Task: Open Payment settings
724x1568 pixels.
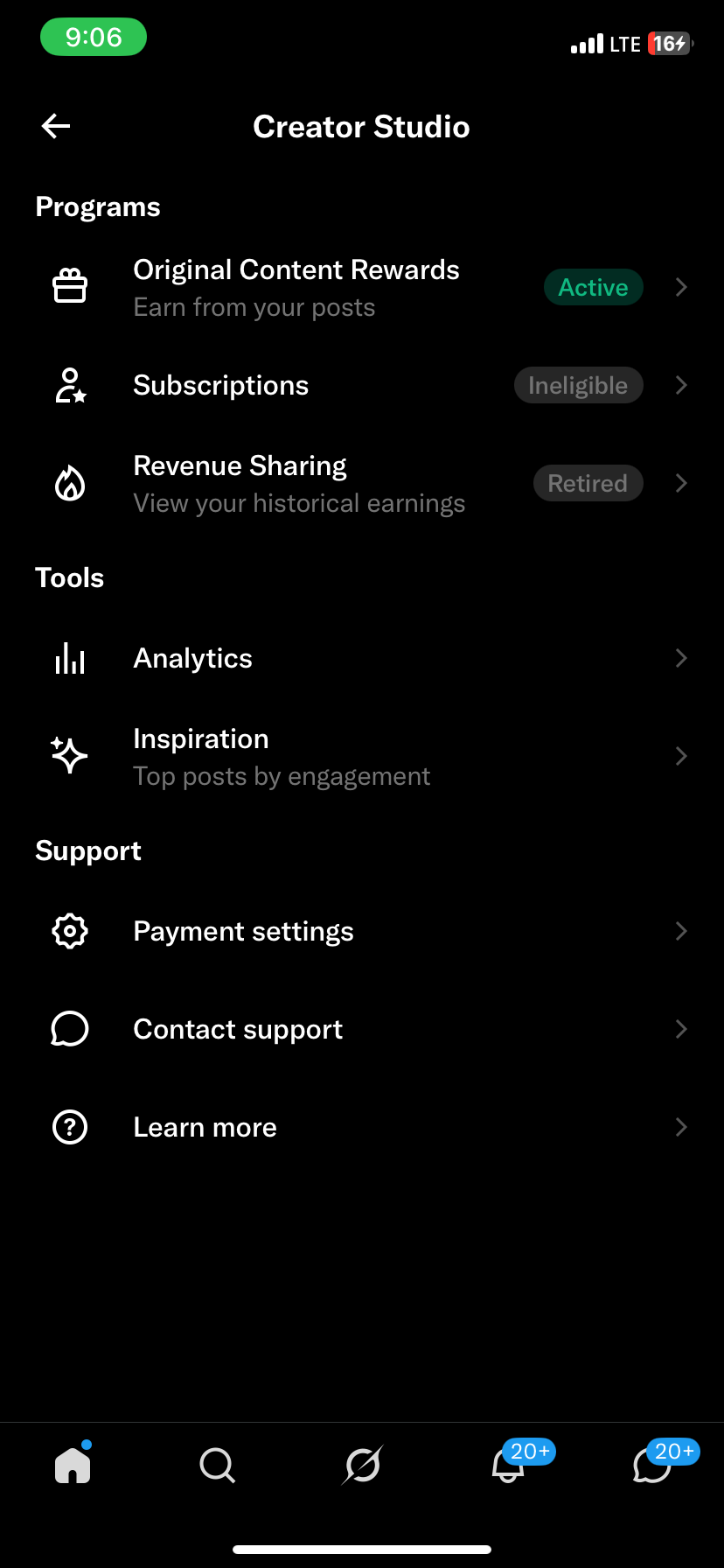Action: (x=362, y=931)
